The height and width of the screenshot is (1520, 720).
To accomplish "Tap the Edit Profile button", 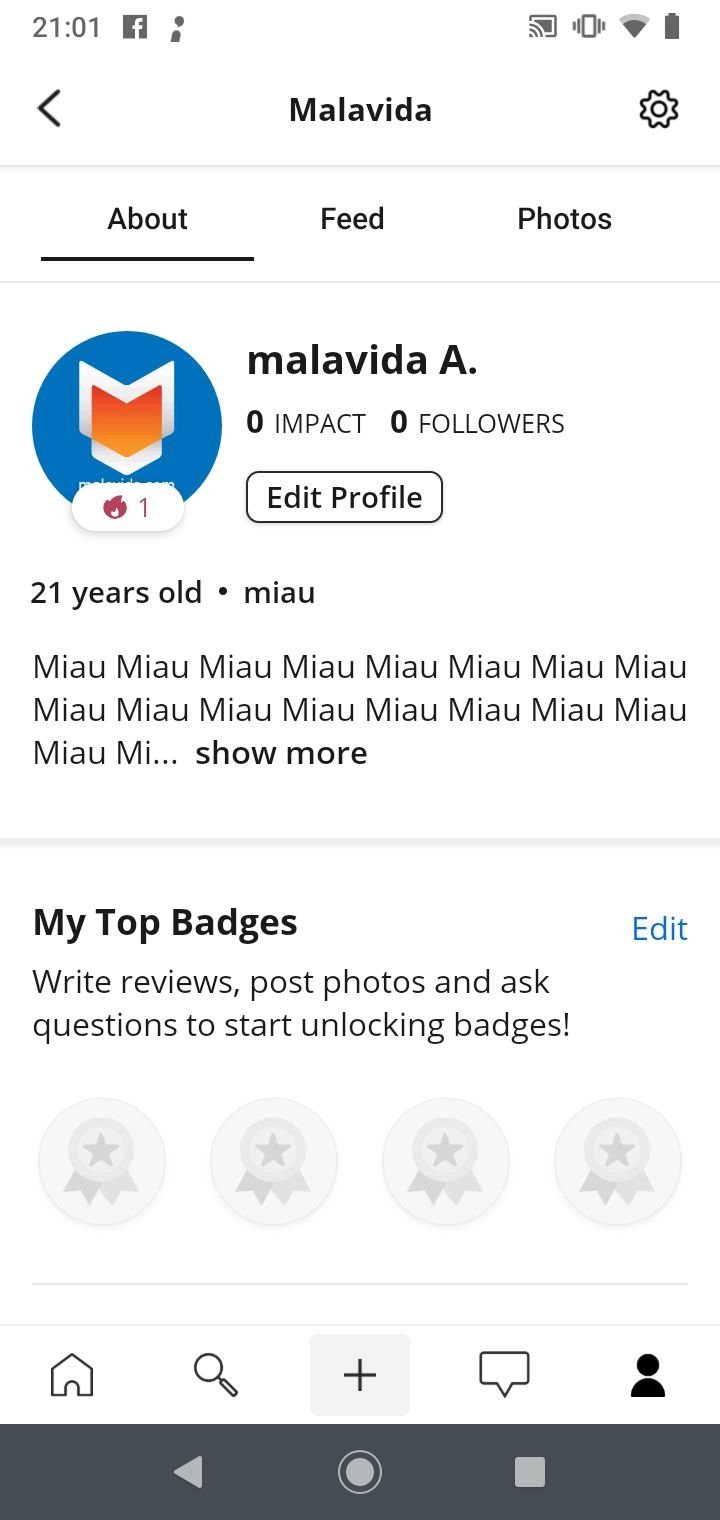I will (344, 497).
